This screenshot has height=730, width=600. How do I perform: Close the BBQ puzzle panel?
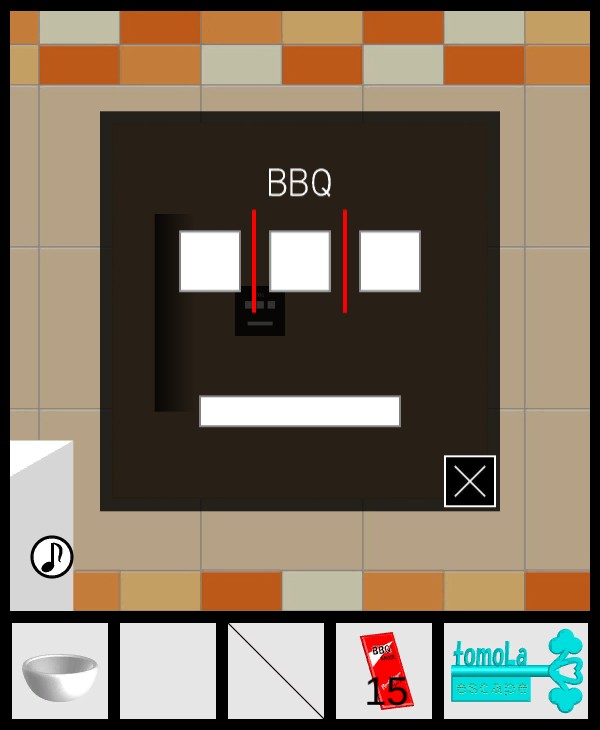point(470,481)
